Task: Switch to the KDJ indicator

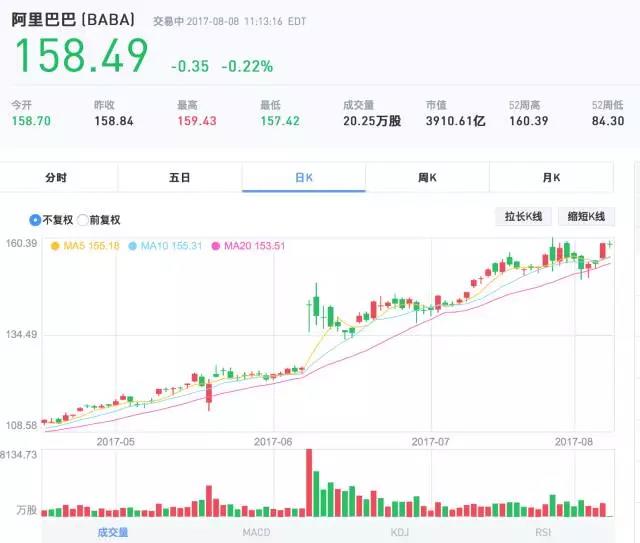Action: [x=400, y=532]
